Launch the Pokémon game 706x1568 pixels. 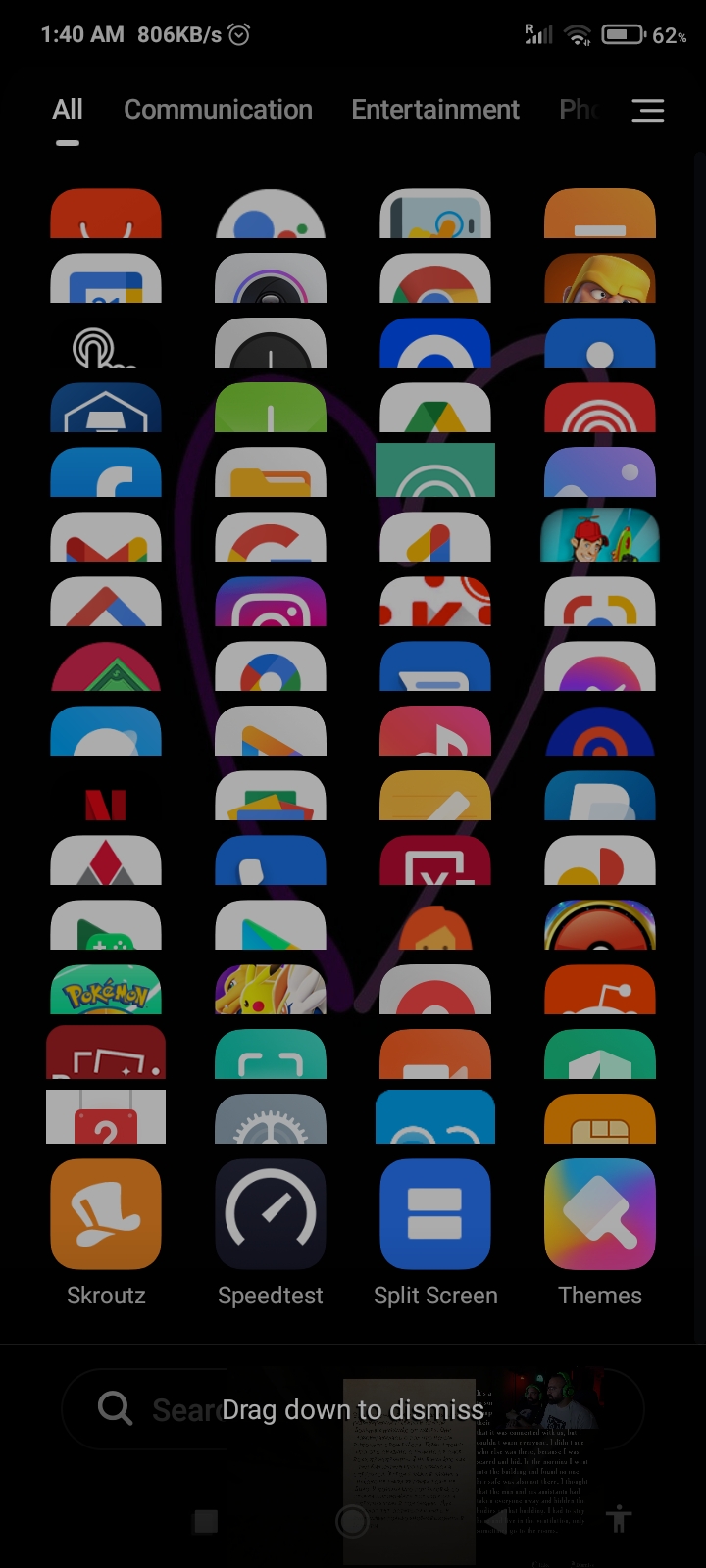click(x=106, y=990)
